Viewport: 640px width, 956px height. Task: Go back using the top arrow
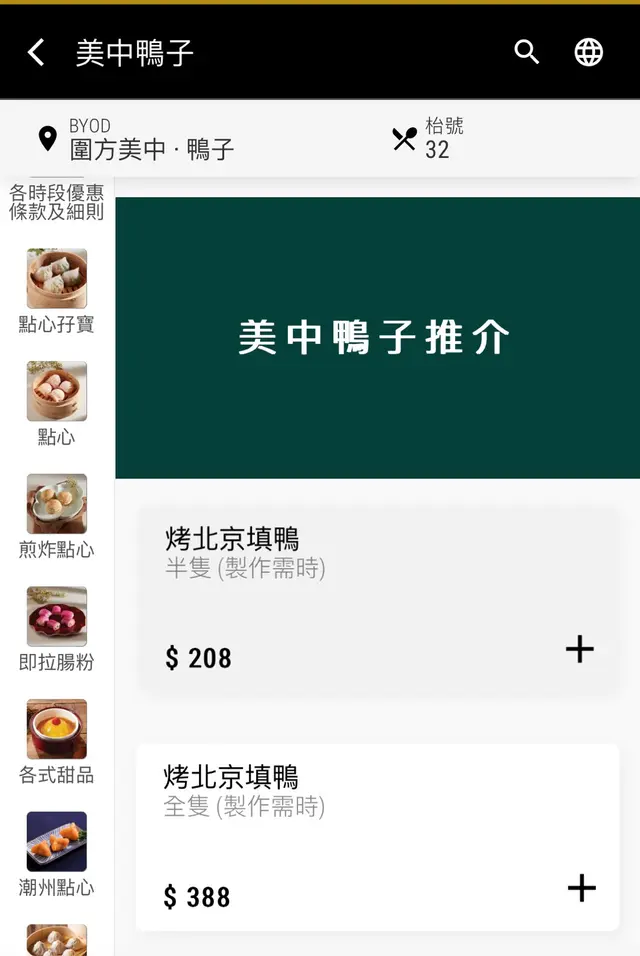[36, 52]
